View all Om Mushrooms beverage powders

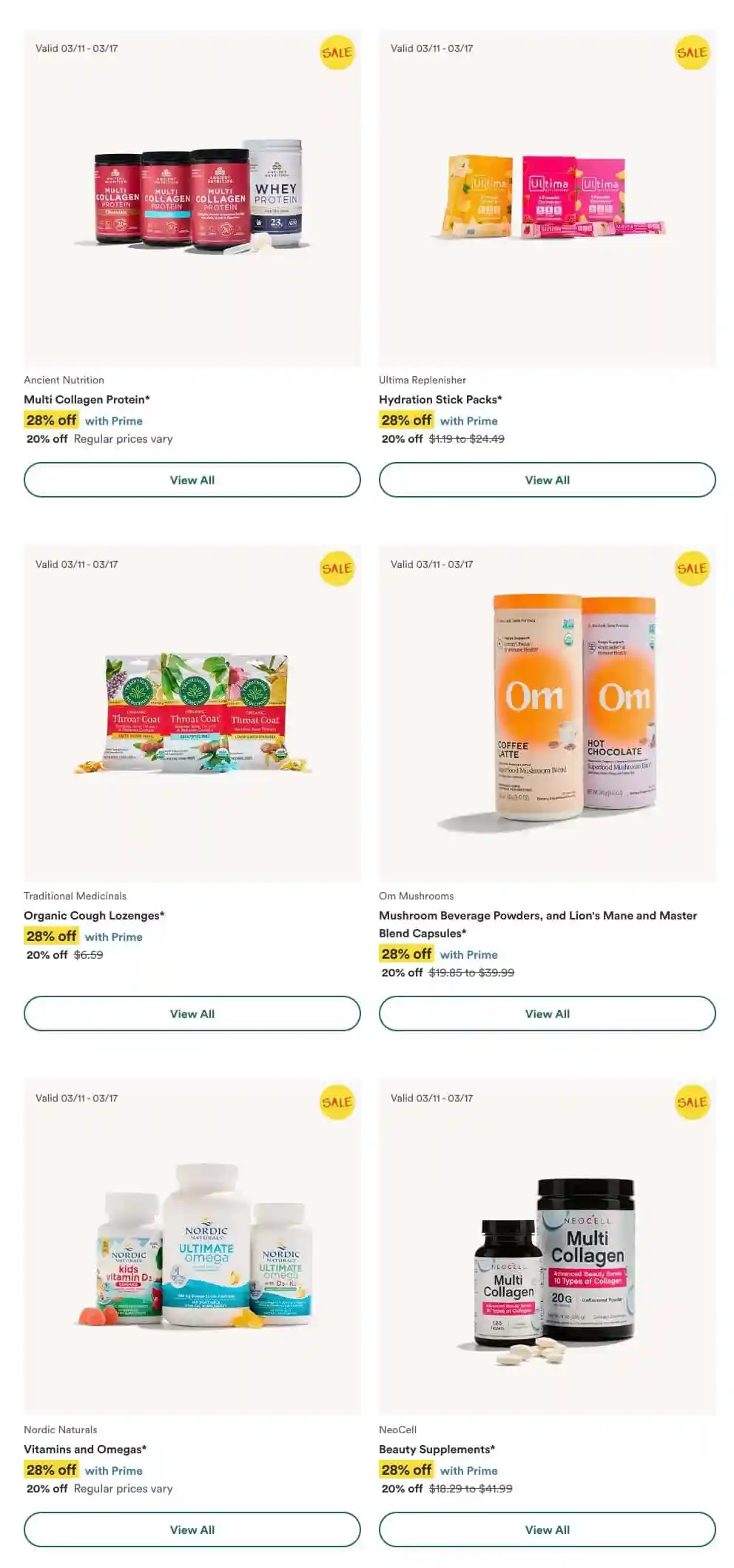point(547,1013)
